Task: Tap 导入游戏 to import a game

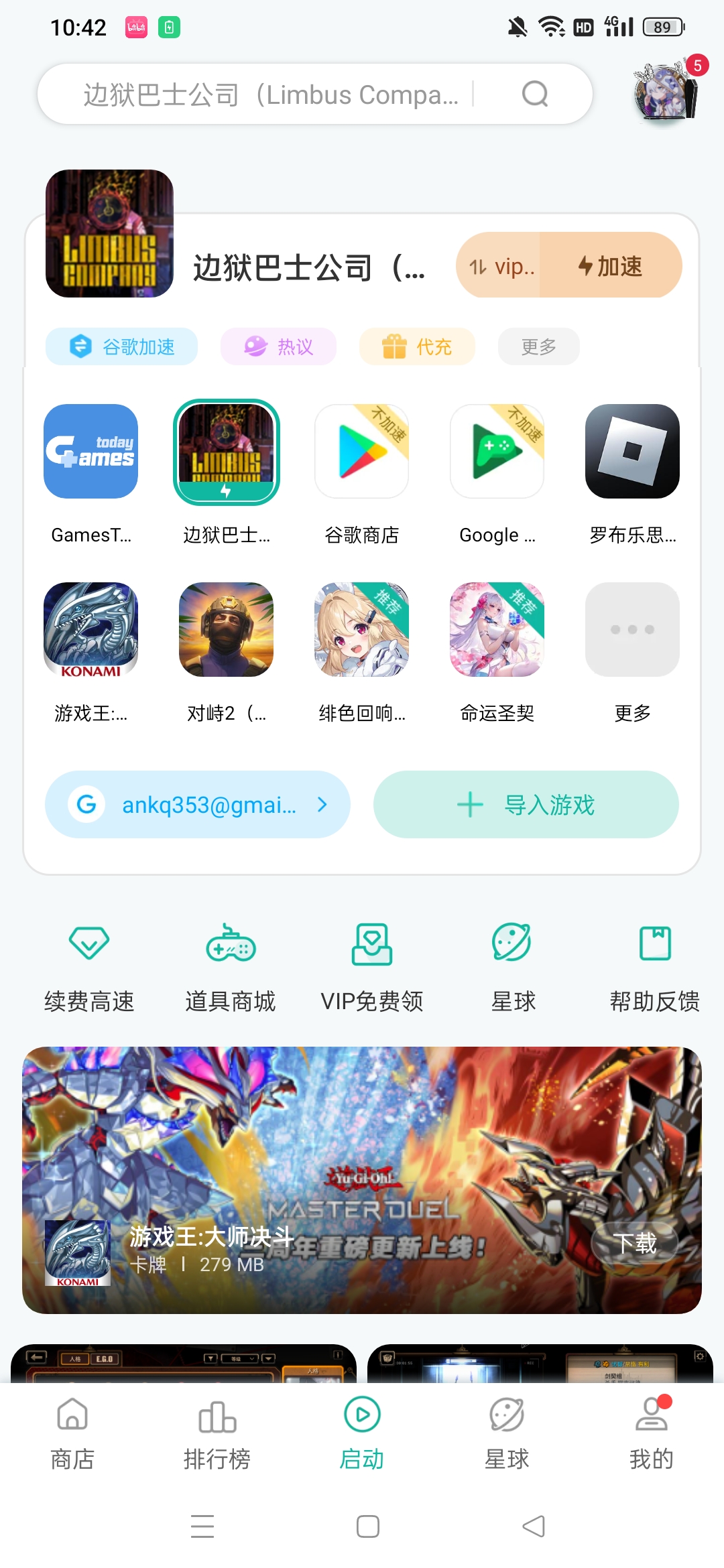Action: coord(526,804)
